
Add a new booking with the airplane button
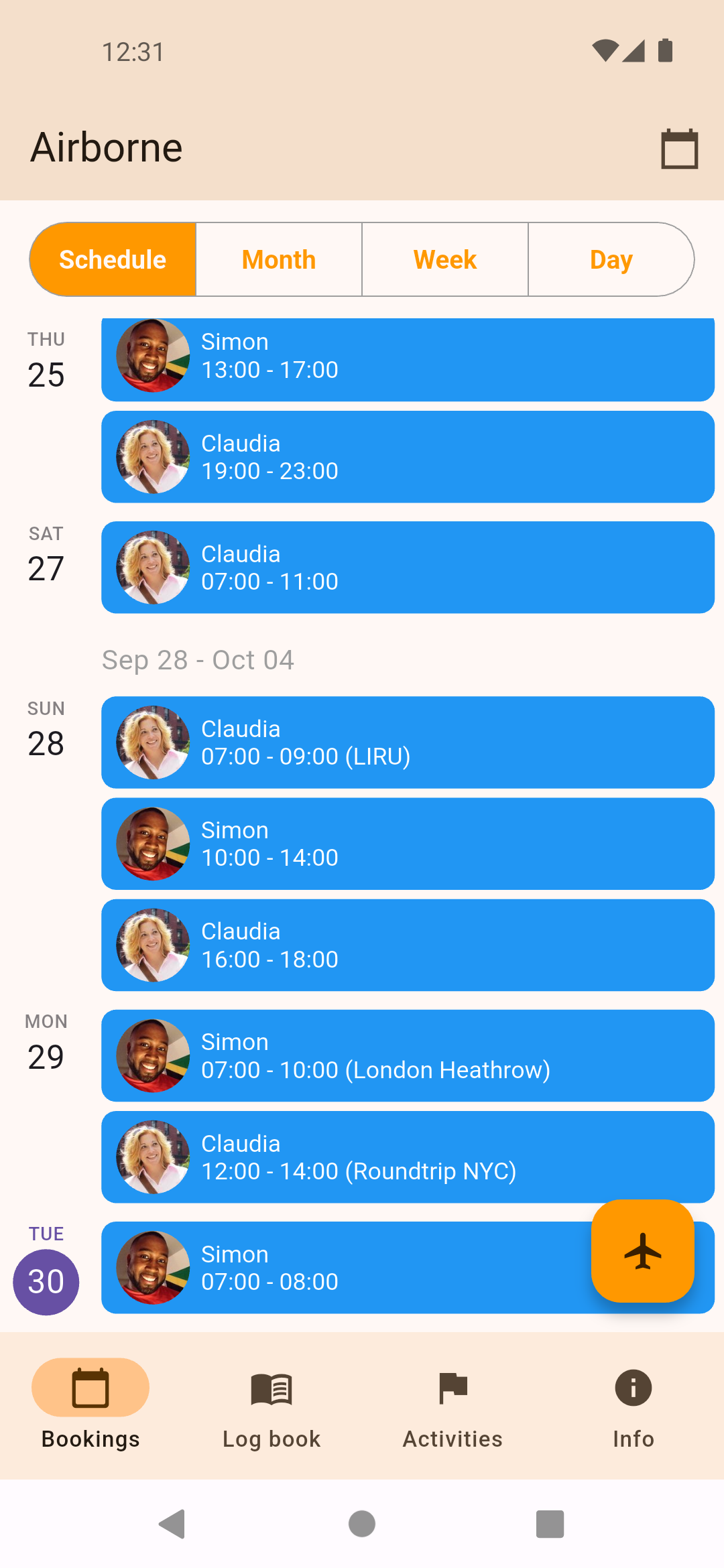click(x=642, y=1251)
